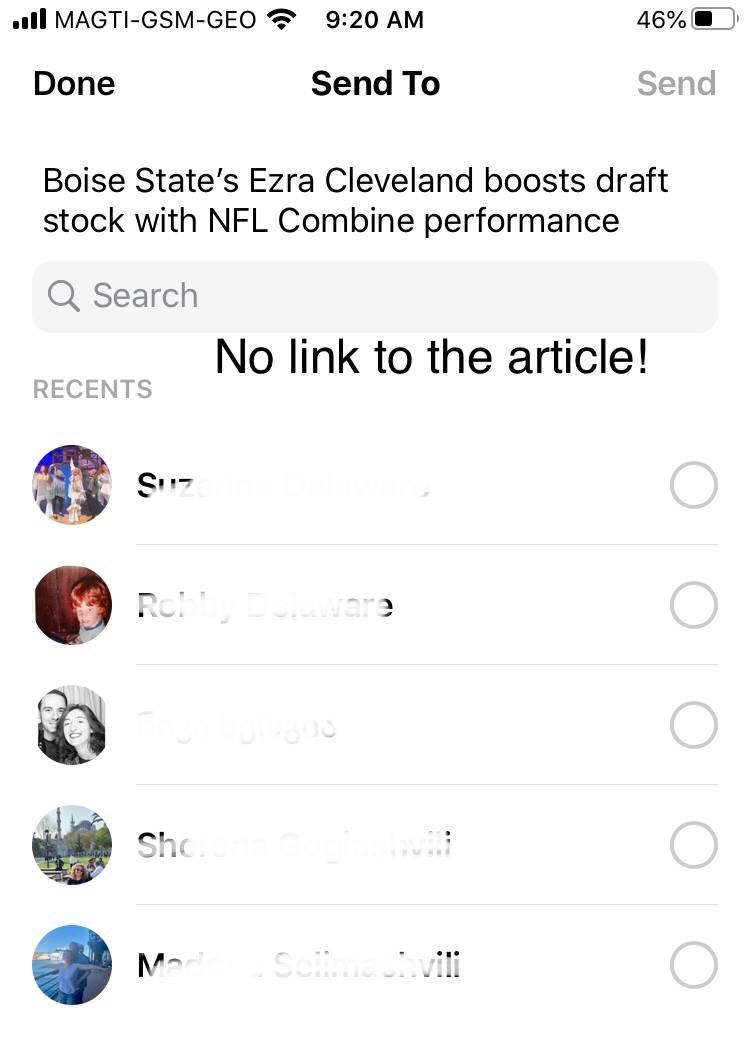Choose the contact ending in Delaware with red-haired photo
The image size is (749, 1039).
[693, 606]
